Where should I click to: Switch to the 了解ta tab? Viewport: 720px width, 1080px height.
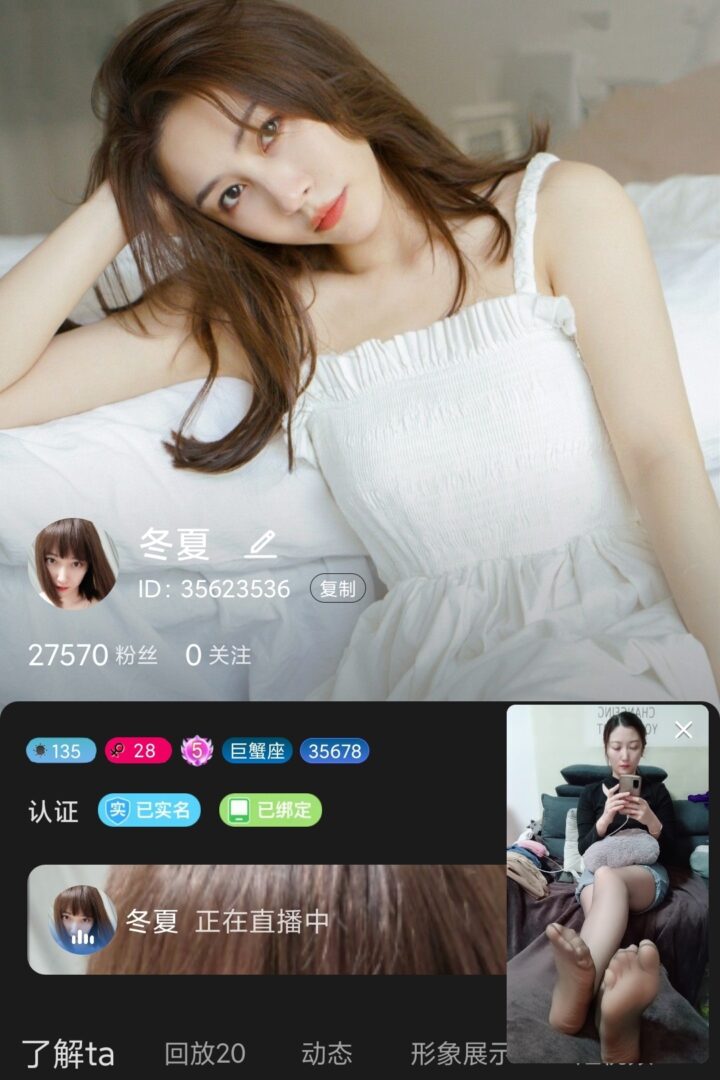[68, 1053]
